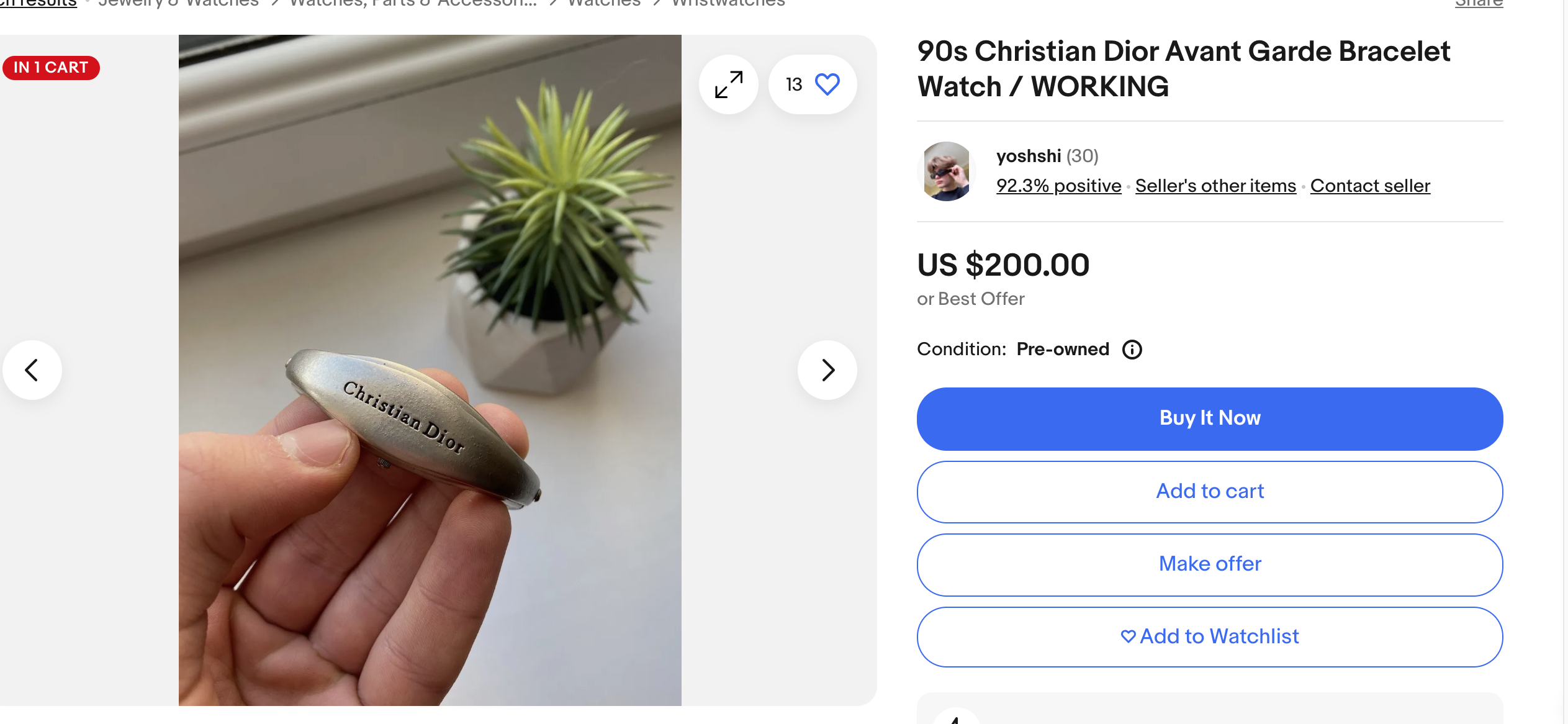Show the previous product photo
This screenshot has width=1568, height=724.
[32, 370]
